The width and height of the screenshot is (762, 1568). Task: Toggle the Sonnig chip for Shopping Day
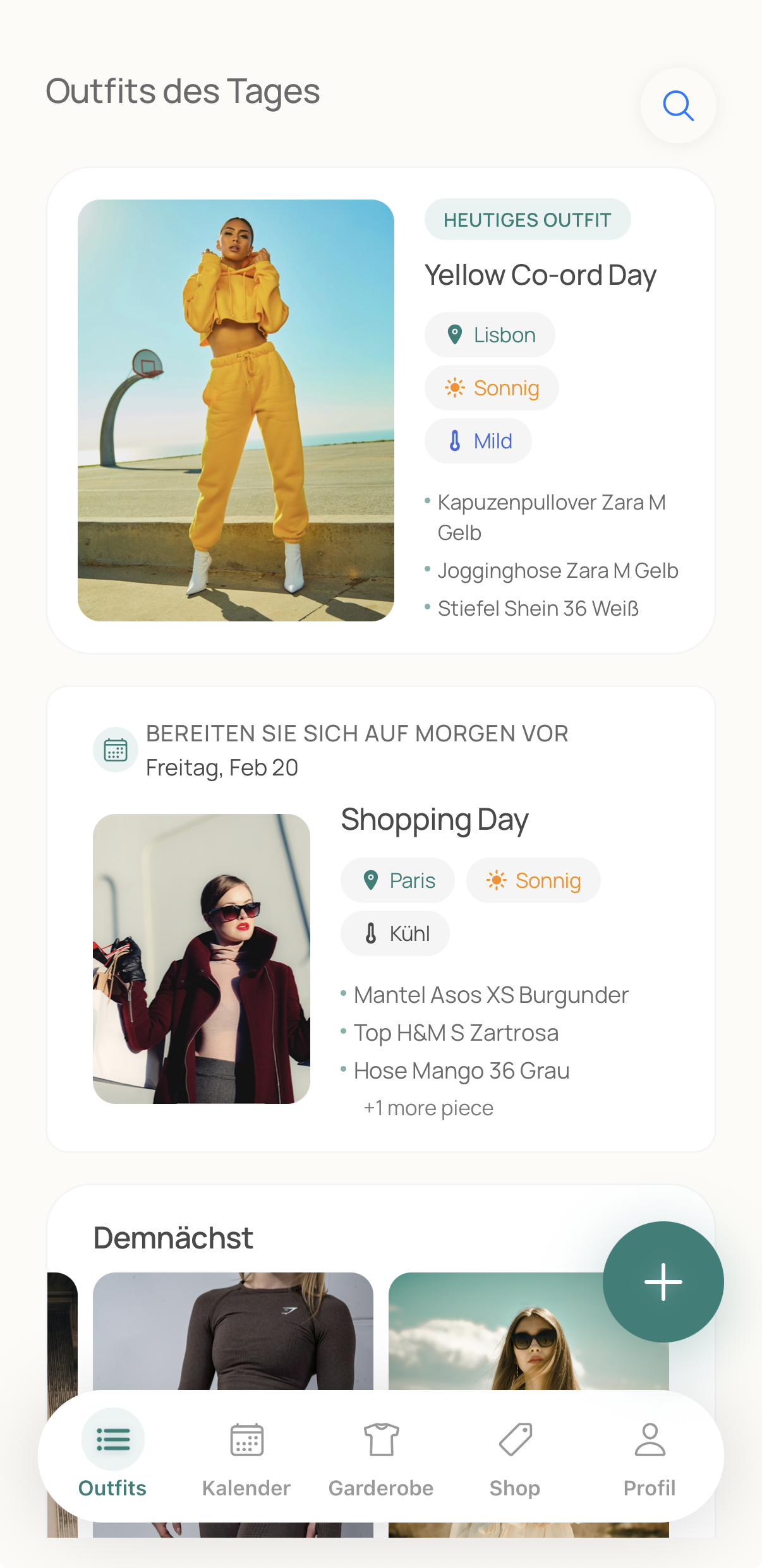[x=533, y=880]
